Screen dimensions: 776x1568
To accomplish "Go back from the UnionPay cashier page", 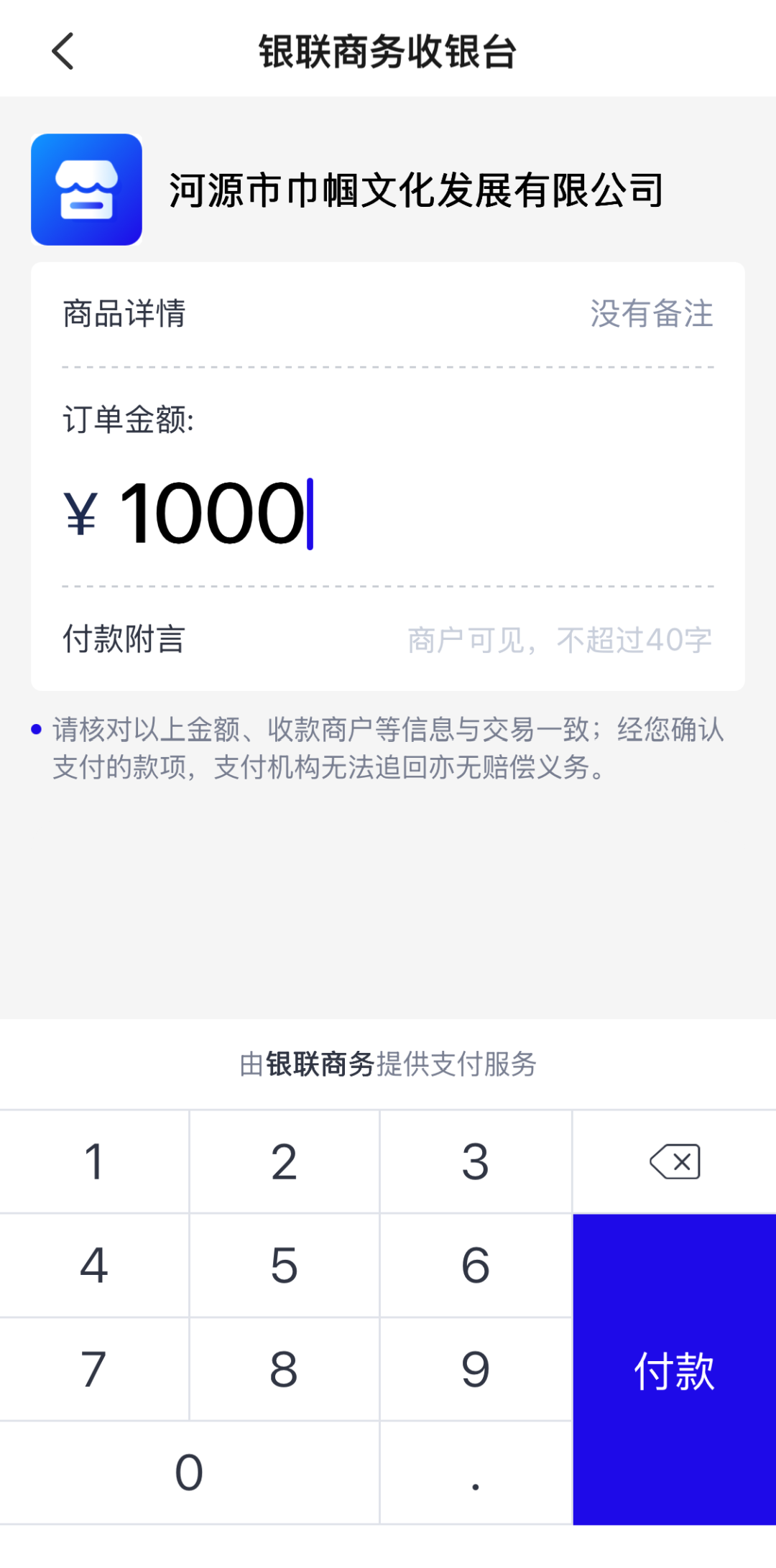I will pyautogui.click(x=63, y=52).
